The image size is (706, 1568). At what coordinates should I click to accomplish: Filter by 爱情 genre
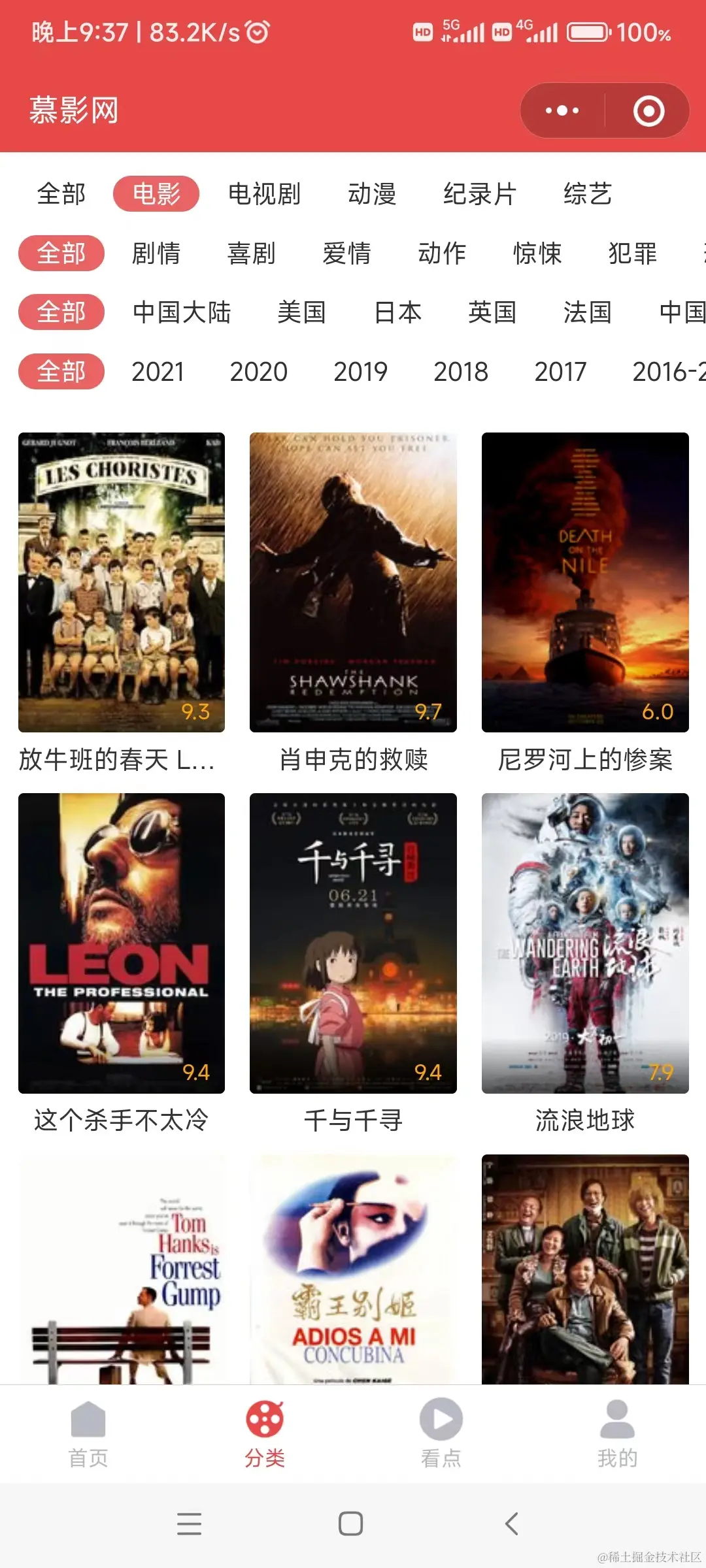pos(347,253)
